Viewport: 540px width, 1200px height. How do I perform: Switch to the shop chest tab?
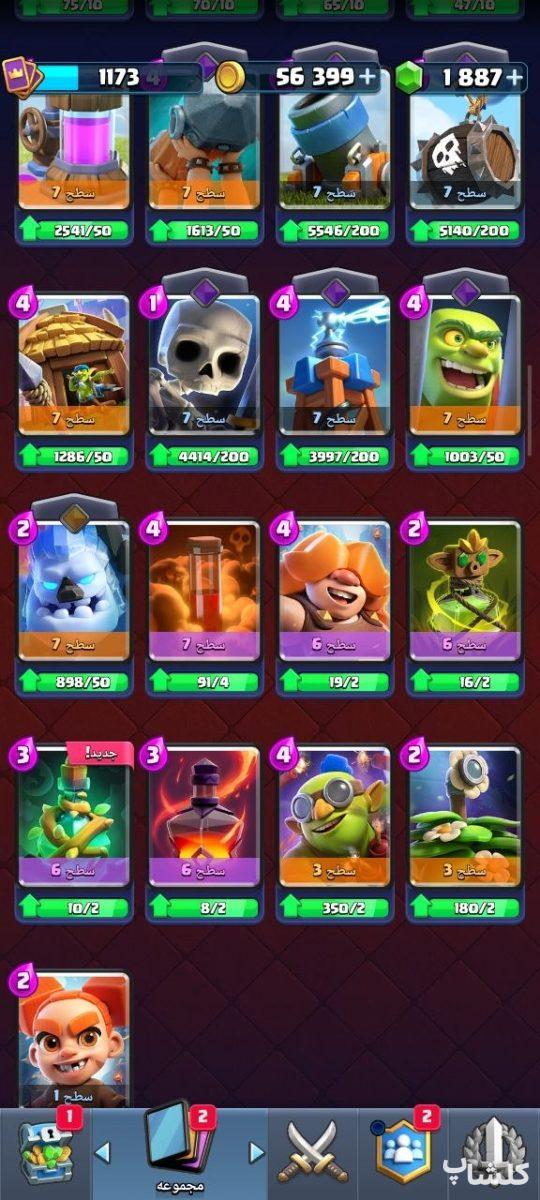tap(45, 1152)
